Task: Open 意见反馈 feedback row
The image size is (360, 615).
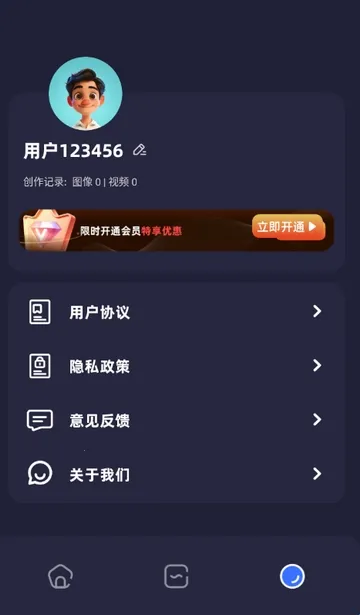Action: (176, 420)
